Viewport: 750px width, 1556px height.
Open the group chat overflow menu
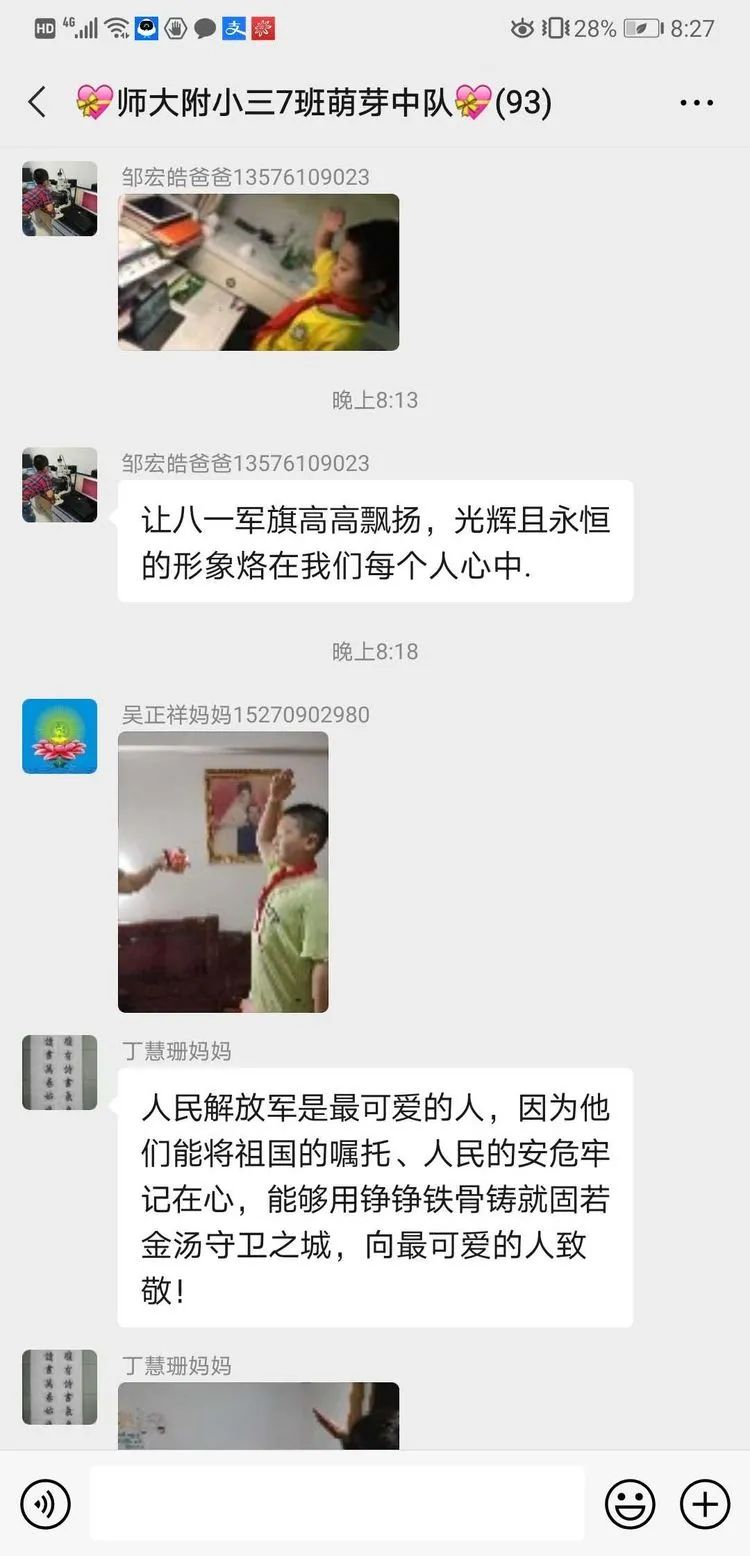click(696, 102)
